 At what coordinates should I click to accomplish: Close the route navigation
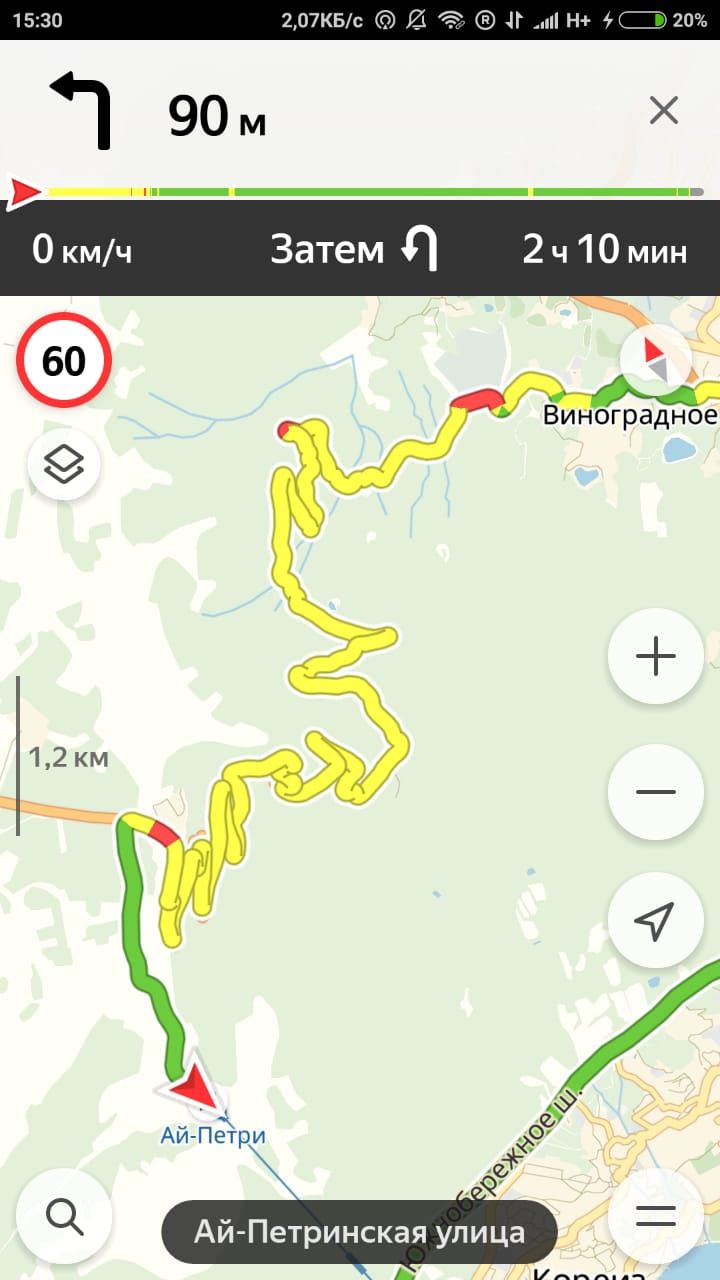point(664,111)
